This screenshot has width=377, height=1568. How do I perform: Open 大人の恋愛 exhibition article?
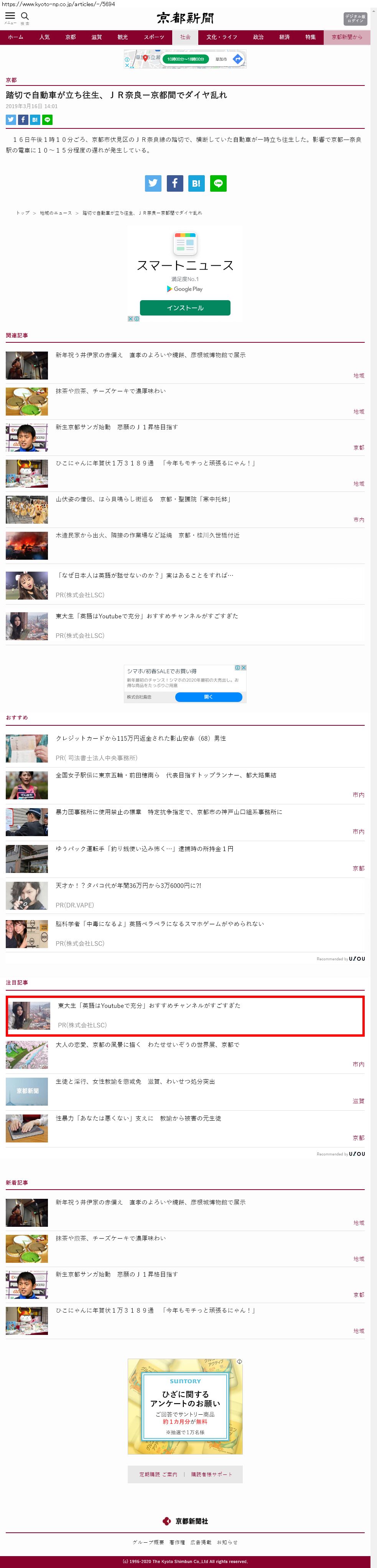(147, 1045)
